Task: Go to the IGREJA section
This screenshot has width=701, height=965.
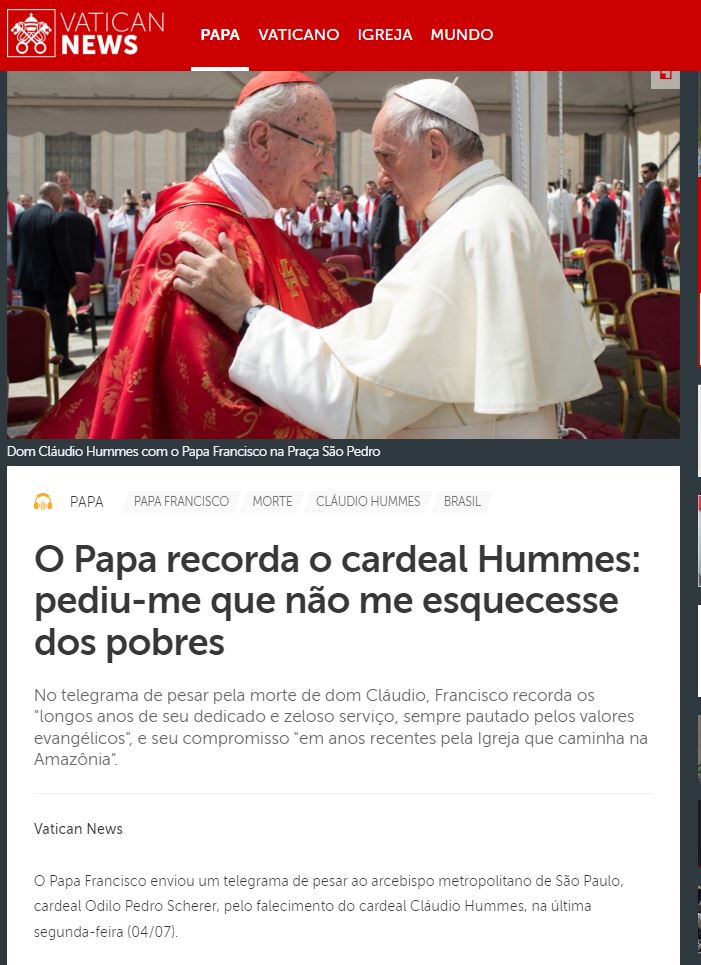Action: coord(385,35)
